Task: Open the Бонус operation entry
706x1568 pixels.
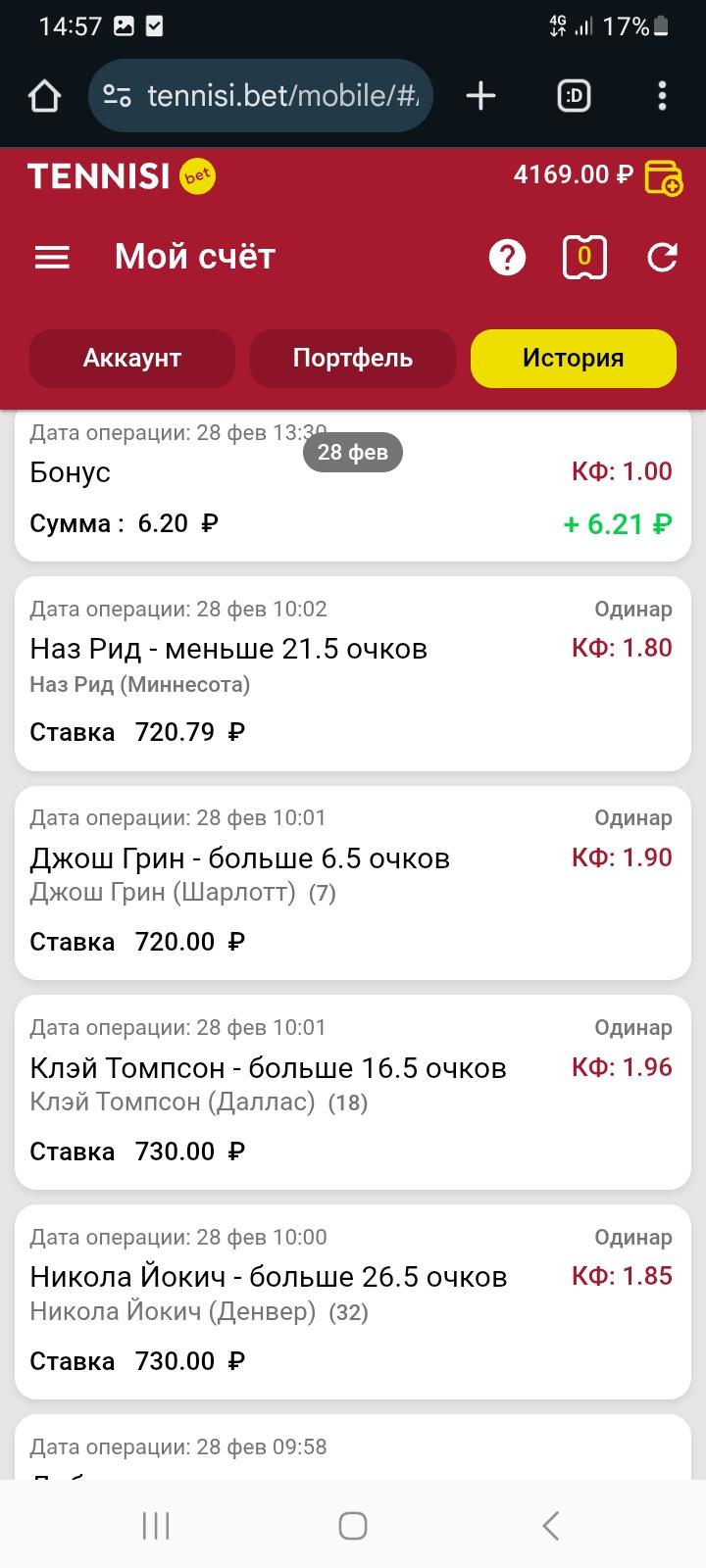Action: [353, 486]
